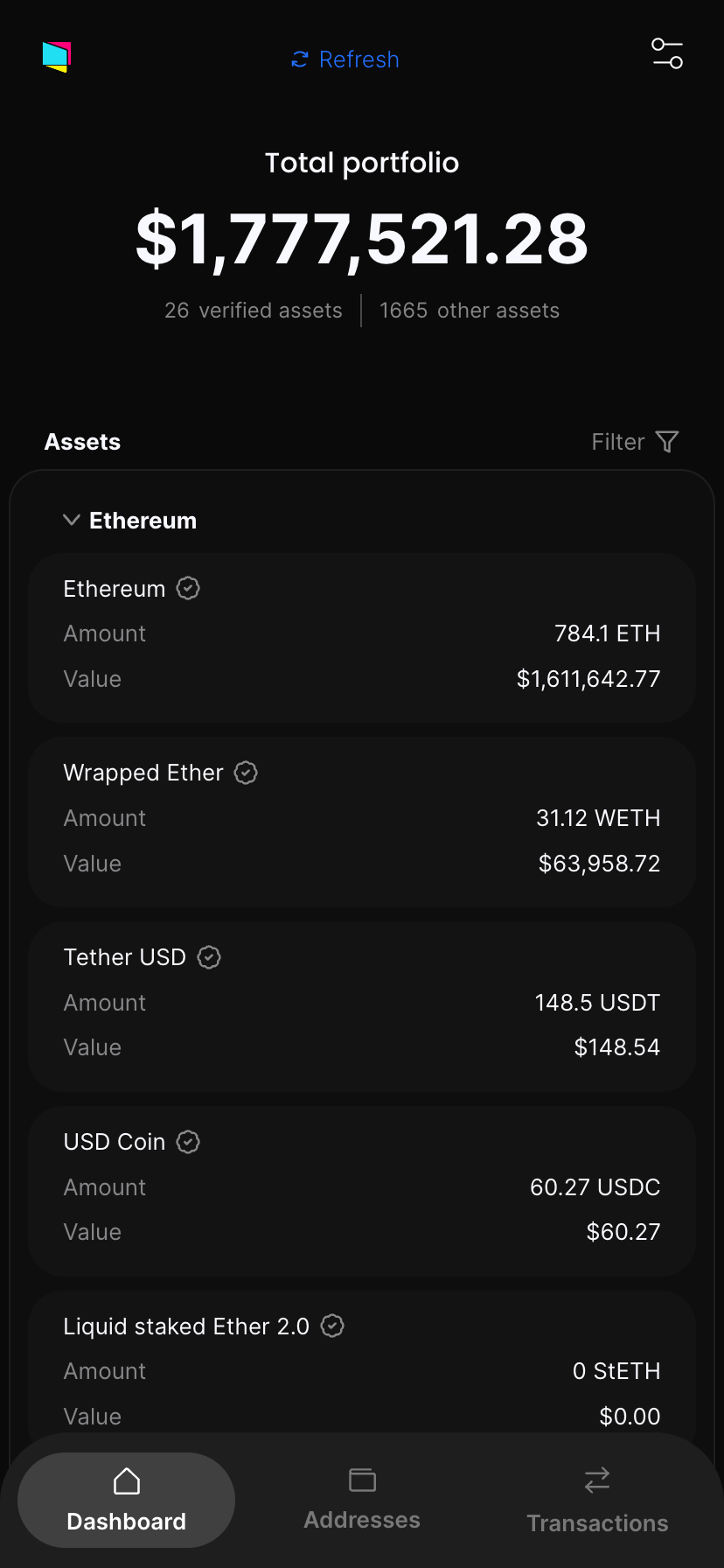Click the verified badge beside Wrapped Ether
The image size is (724, 1568).
click(246, 773)
